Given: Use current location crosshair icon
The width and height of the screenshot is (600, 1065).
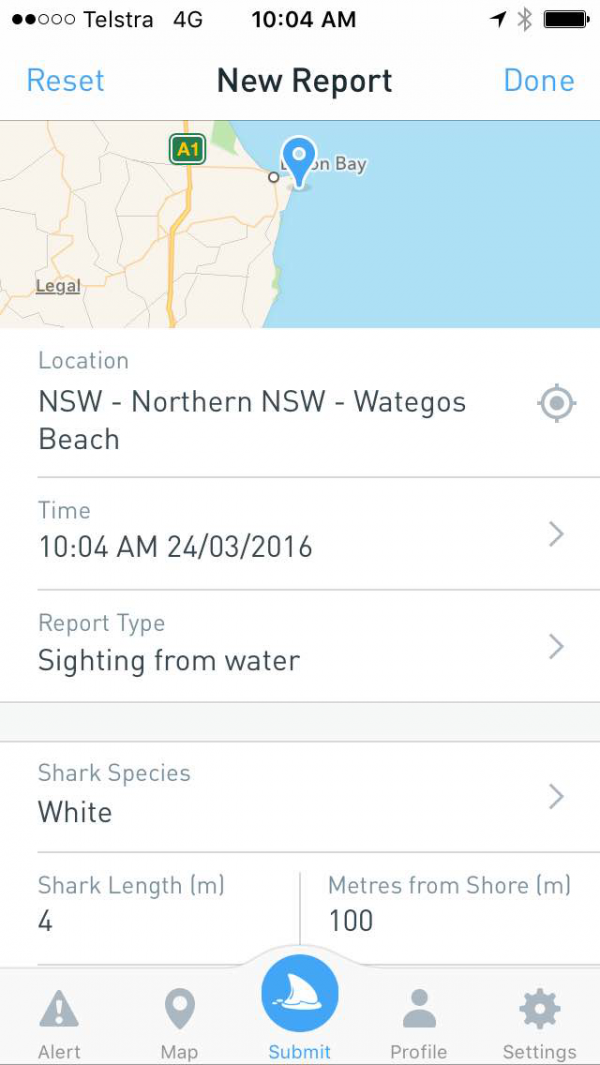Looking at the screenshot, I should click(557, 403).
